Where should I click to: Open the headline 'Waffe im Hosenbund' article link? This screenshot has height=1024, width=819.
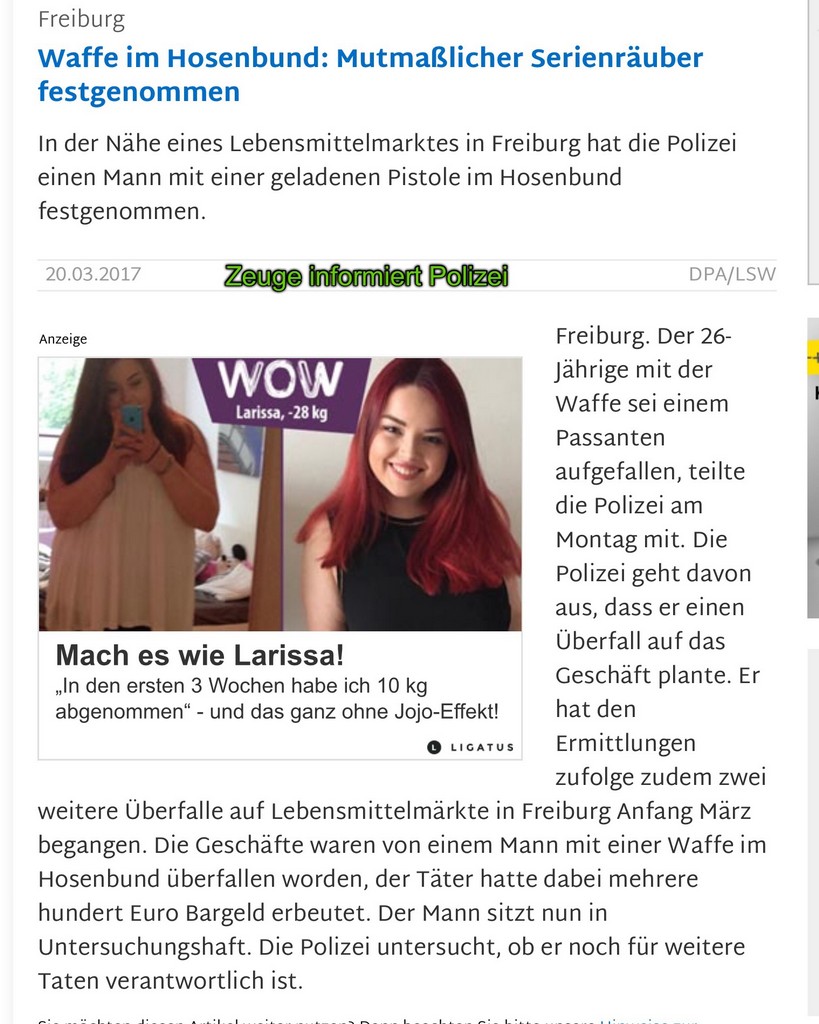point(370,74)
